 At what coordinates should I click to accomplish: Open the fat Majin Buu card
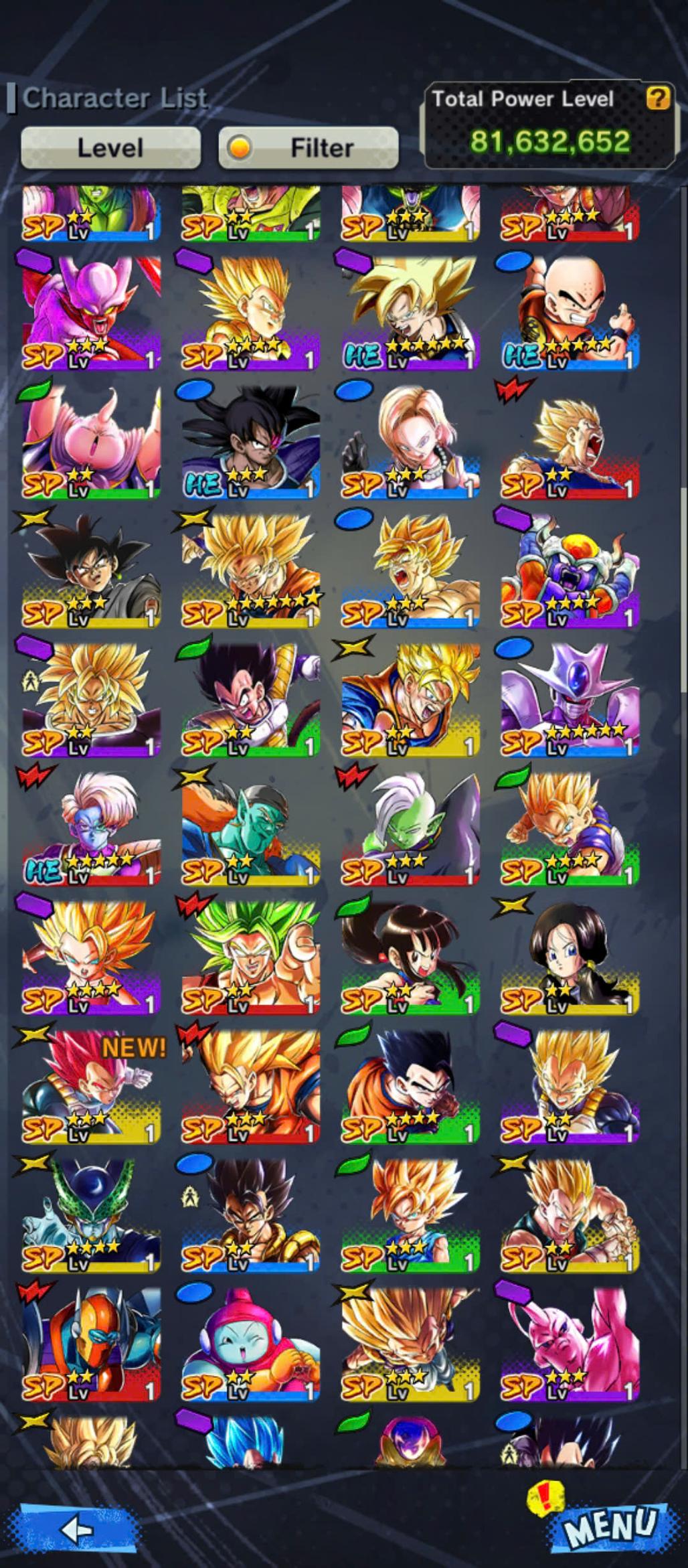(x=91, y=443)
